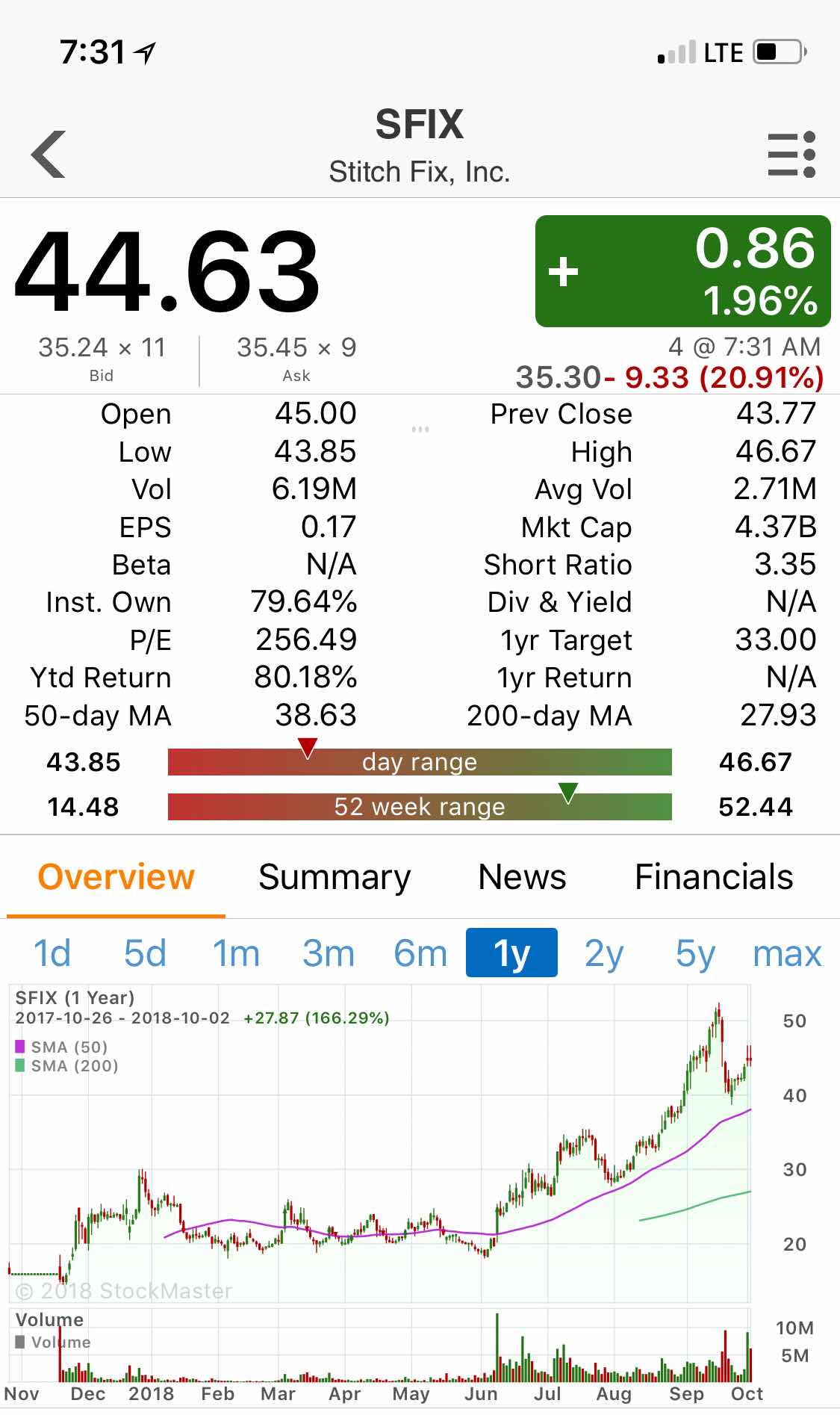The image size is (840, 1415).
Task: Select the 1y chart range
Action: (x=511, y=953)
